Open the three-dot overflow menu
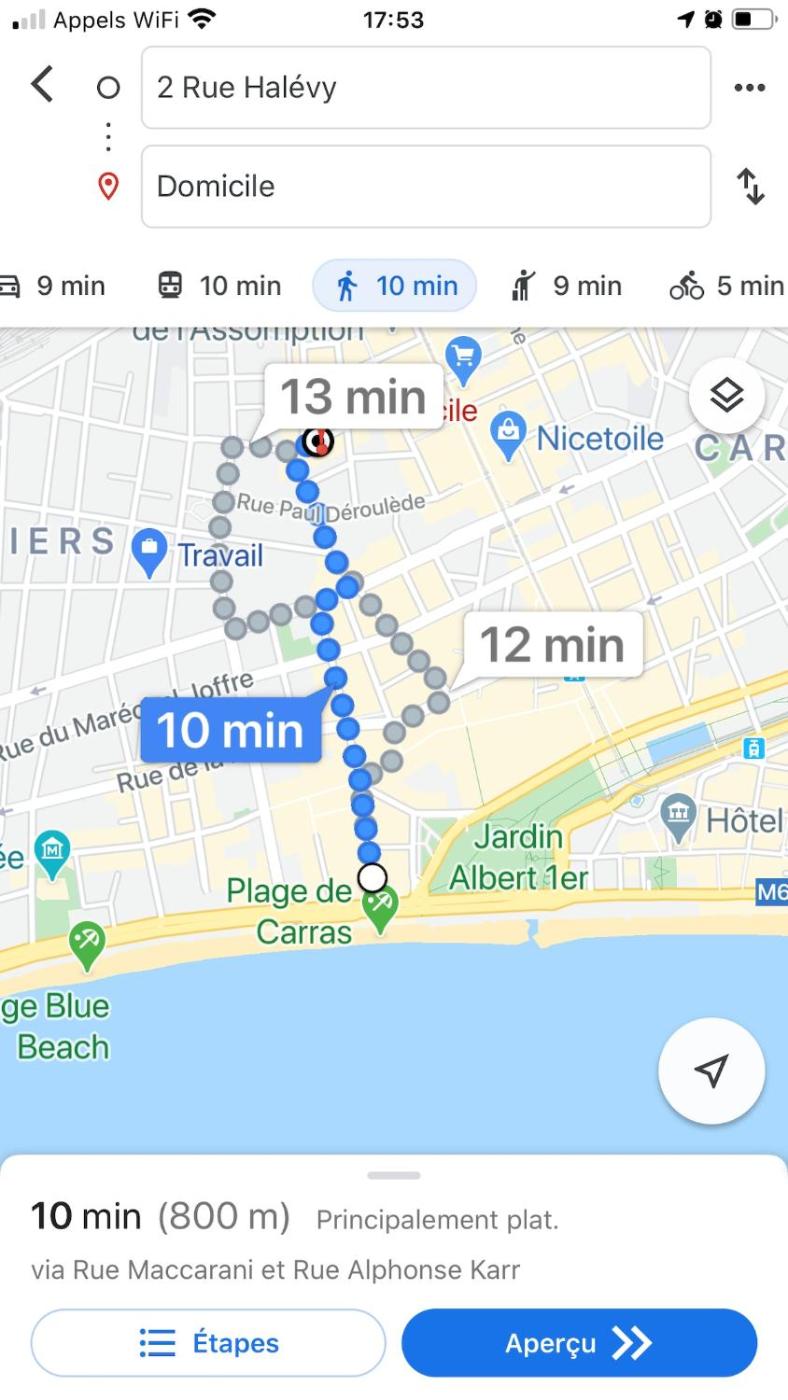788x1400 pixels. coord(749,87)
